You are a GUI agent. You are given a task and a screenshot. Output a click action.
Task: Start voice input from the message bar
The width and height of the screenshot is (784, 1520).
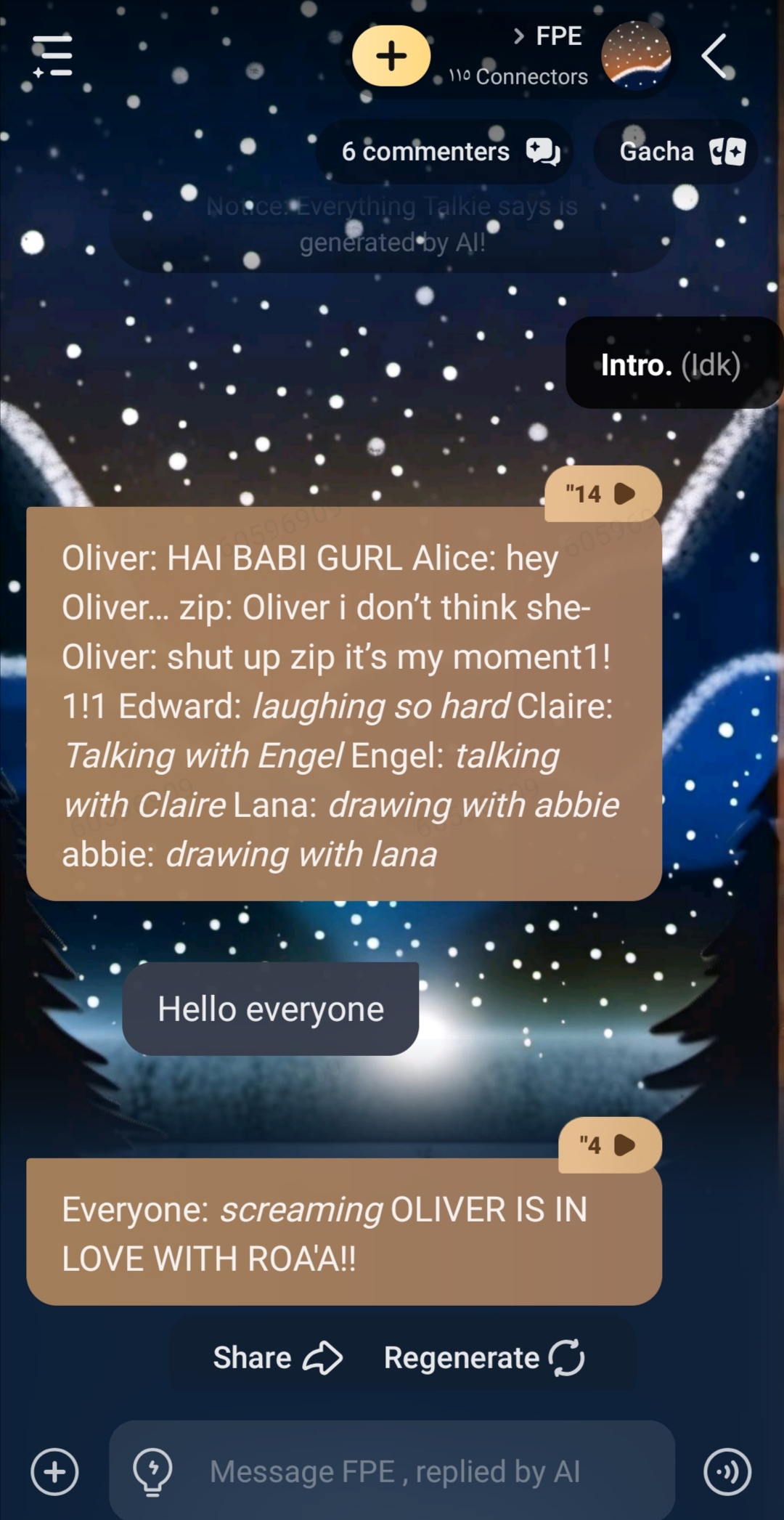pos(727,1472)
